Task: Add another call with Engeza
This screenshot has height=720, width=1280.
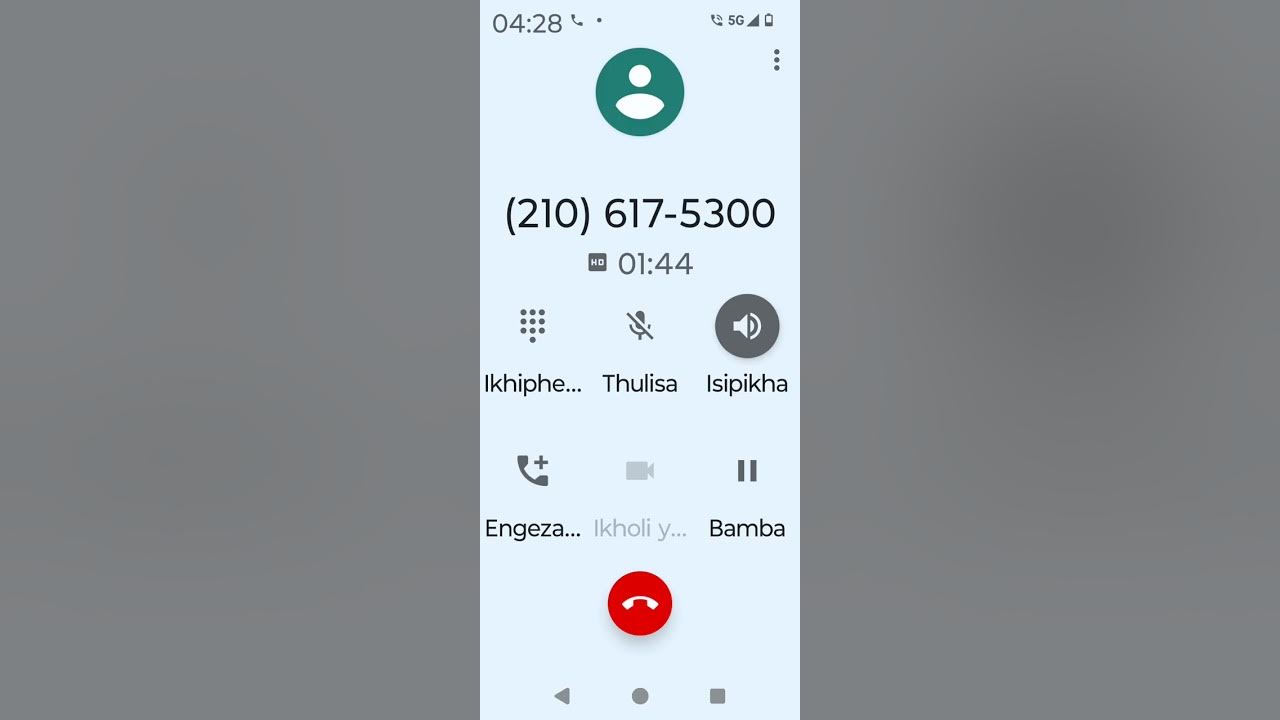Action: coord(532,470)
